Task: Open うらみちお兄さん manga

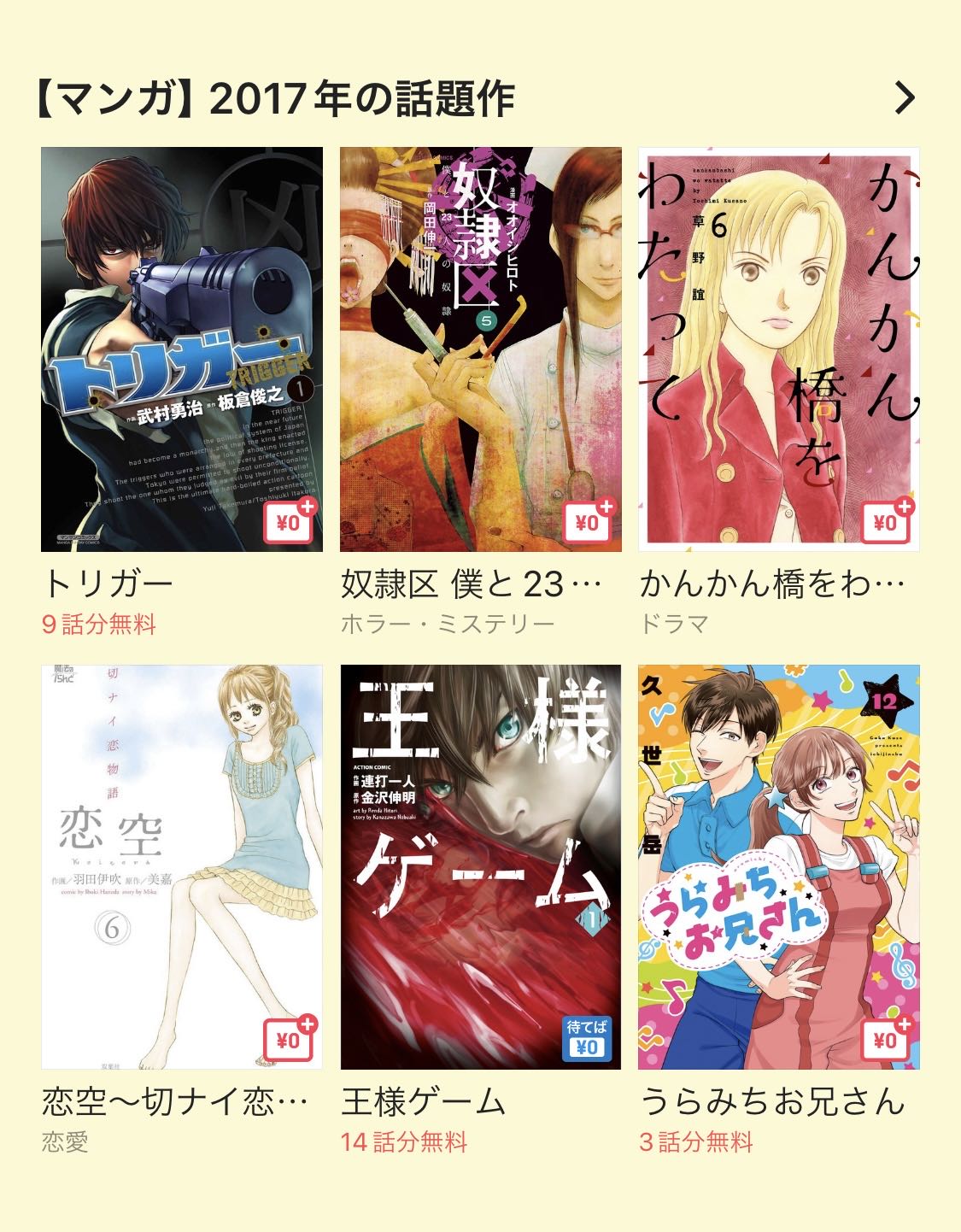Action: coord(778,866)
